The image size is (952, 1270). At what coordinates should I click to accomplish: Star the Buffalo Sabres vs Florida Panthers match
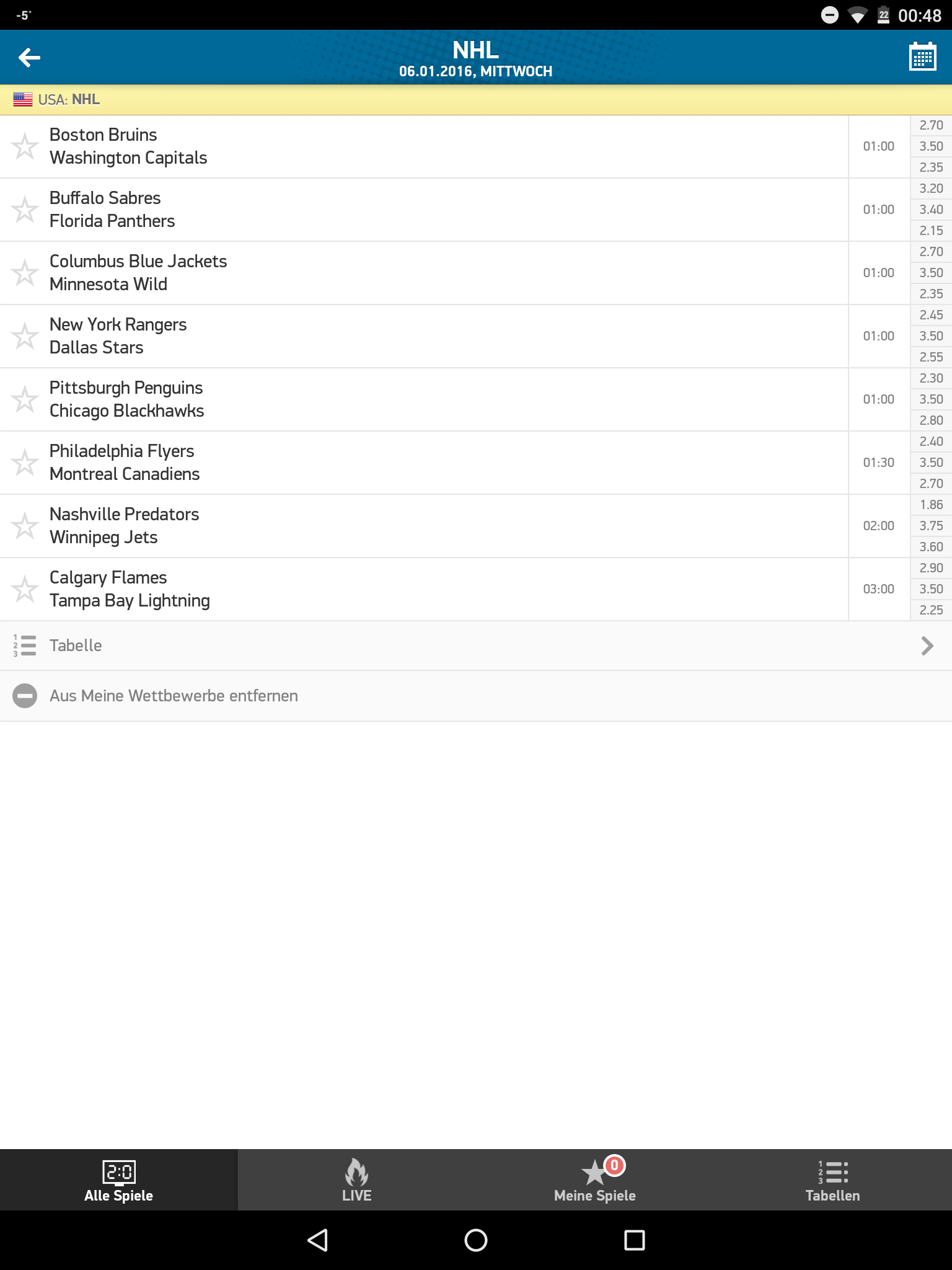tap(25, 210)
